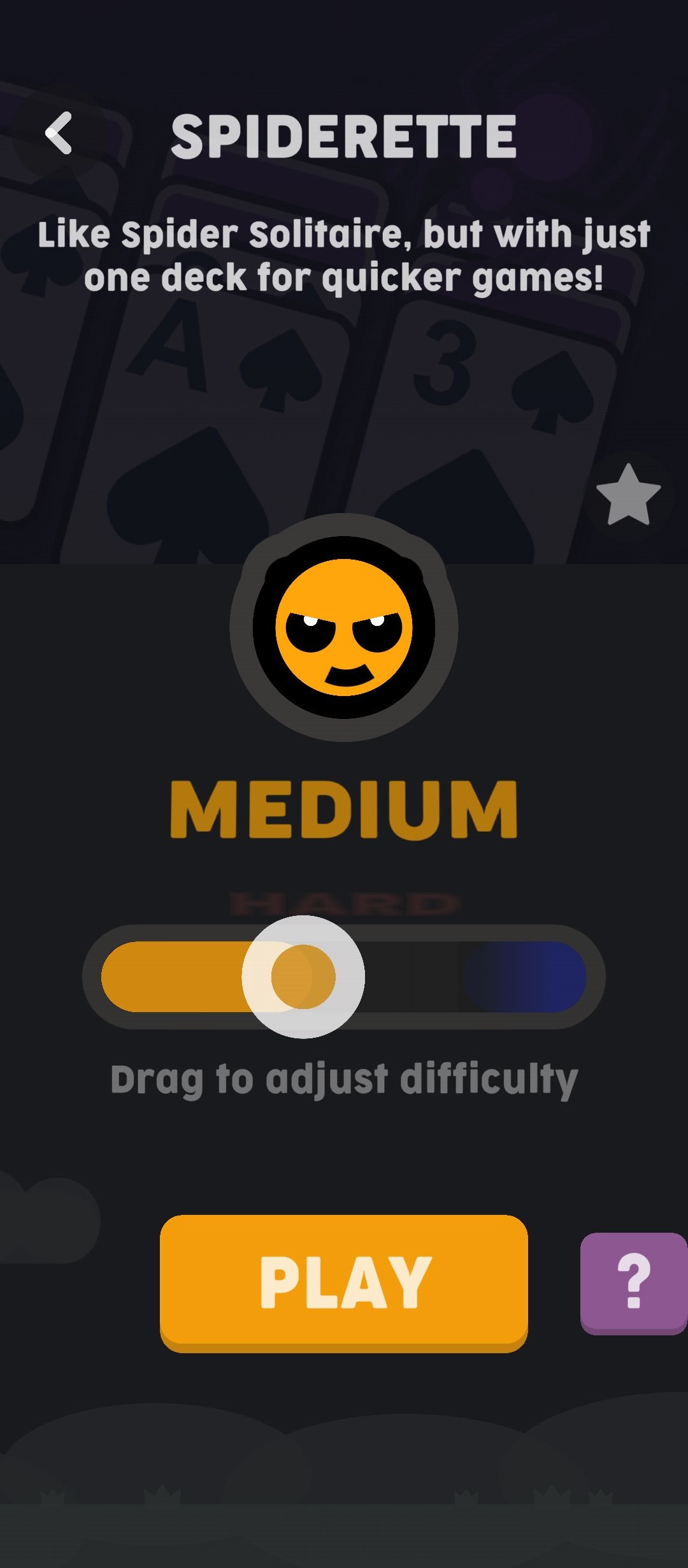This screenshot has height=1568, width=688.
Task: Tap the difficulty slider handle
Action: [303, 976]
